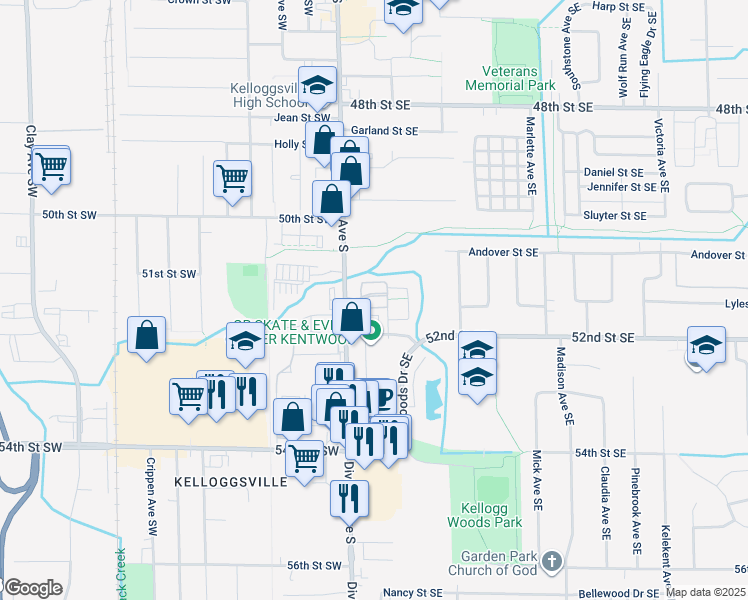The width and height of the screenshot is (748, 600).
Task: Open the green Skate & Event Center Kentwood pin
Action: pyautogui.click(x=371, y=331)
